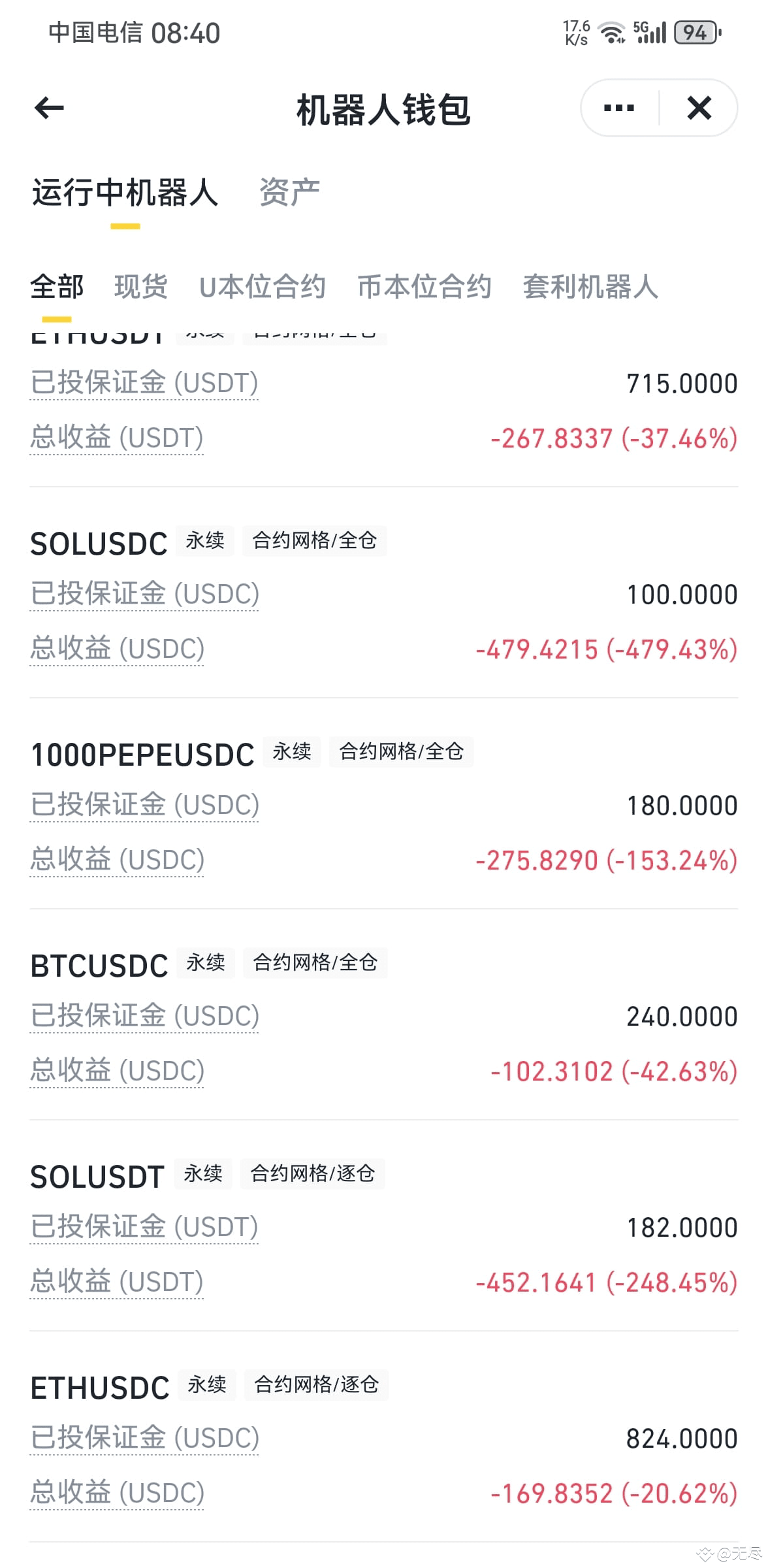The image size is (768, 1568).
Task: Tap the battery indicator showing 94
Action: point(695,32)
